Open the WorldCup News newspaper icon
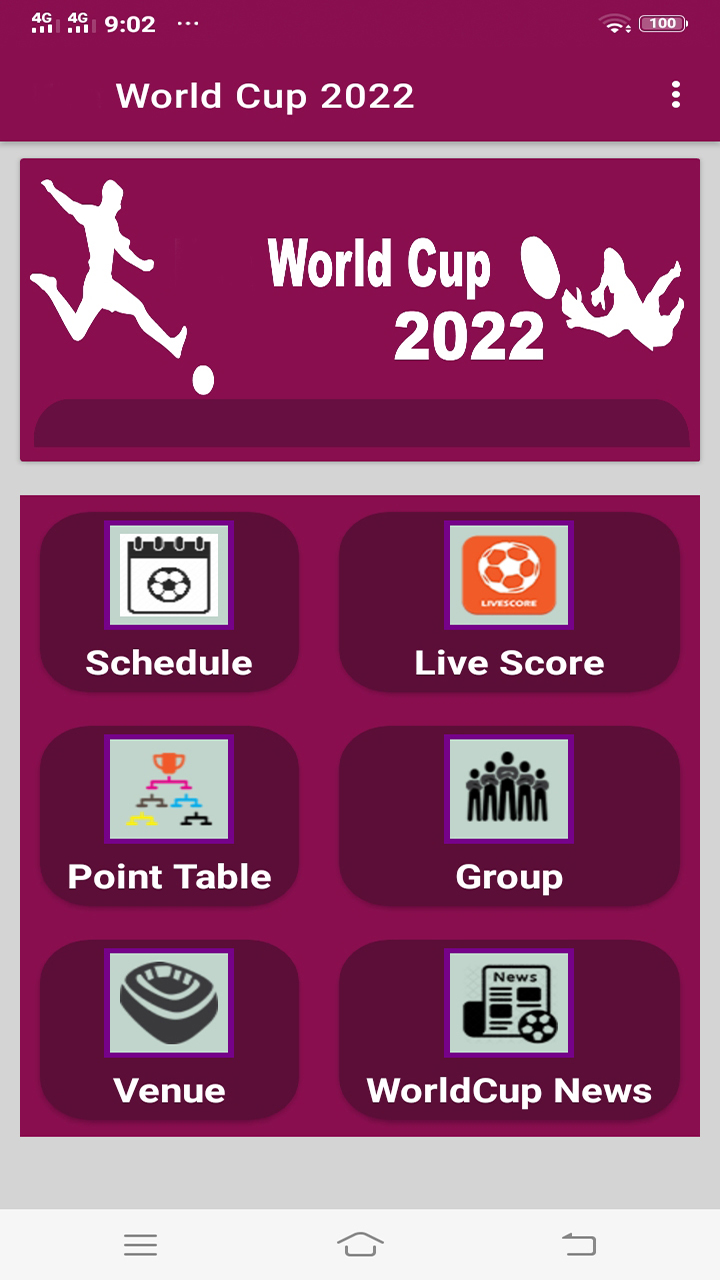Screen dimensions: 720x1280 [x=508, y=1003]
